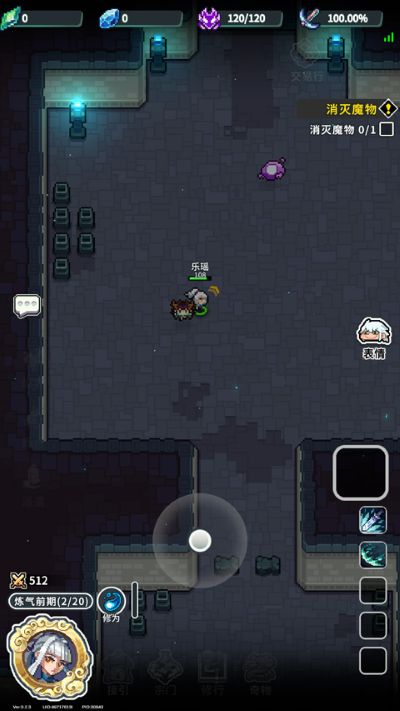Tap the virtual joystick knob

(200, 541)
